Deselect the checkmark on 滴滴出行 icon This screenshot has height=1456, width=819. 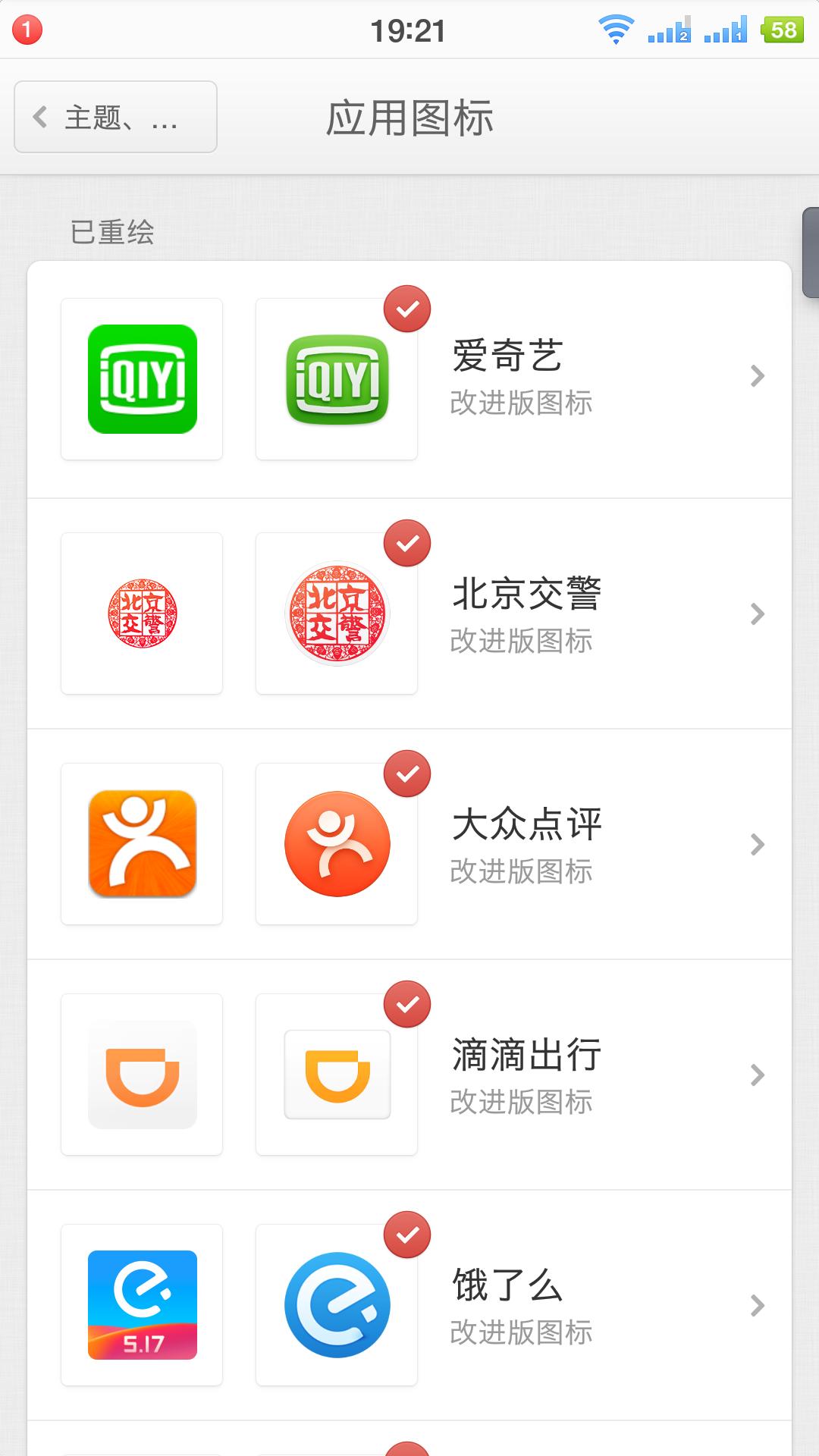(x=408, y=1002)
